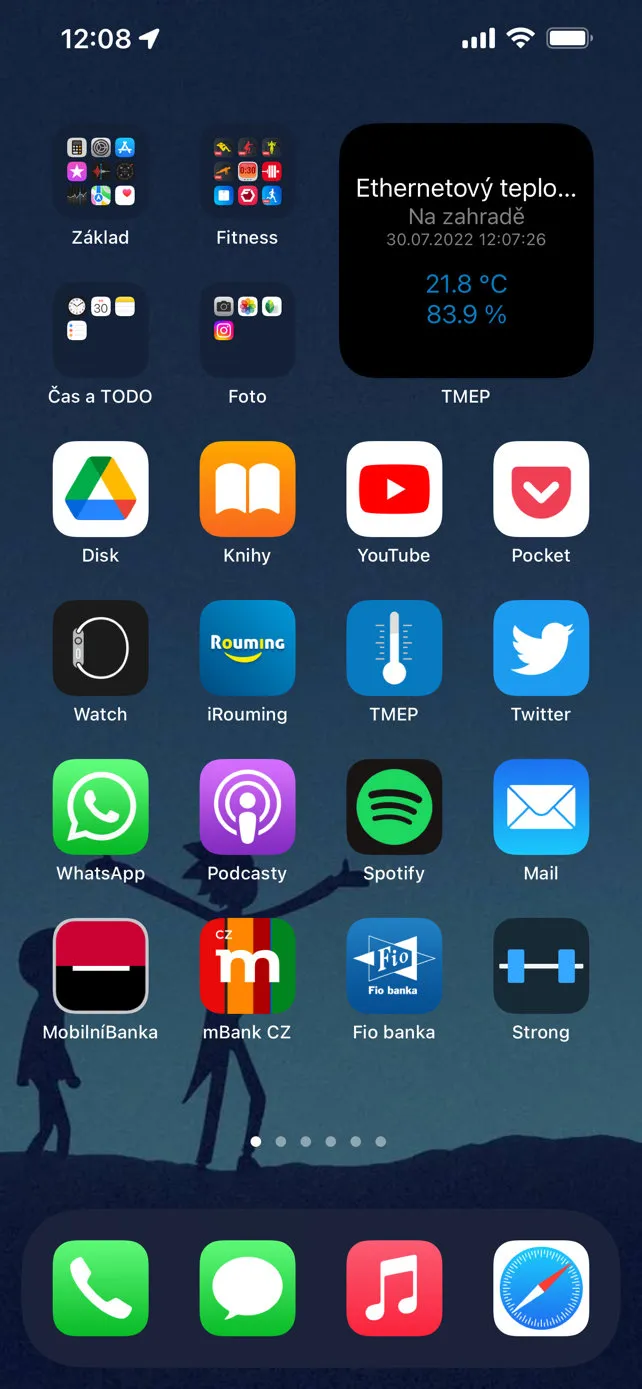
Task: Open the Mail app
Action: coord(541,807)
